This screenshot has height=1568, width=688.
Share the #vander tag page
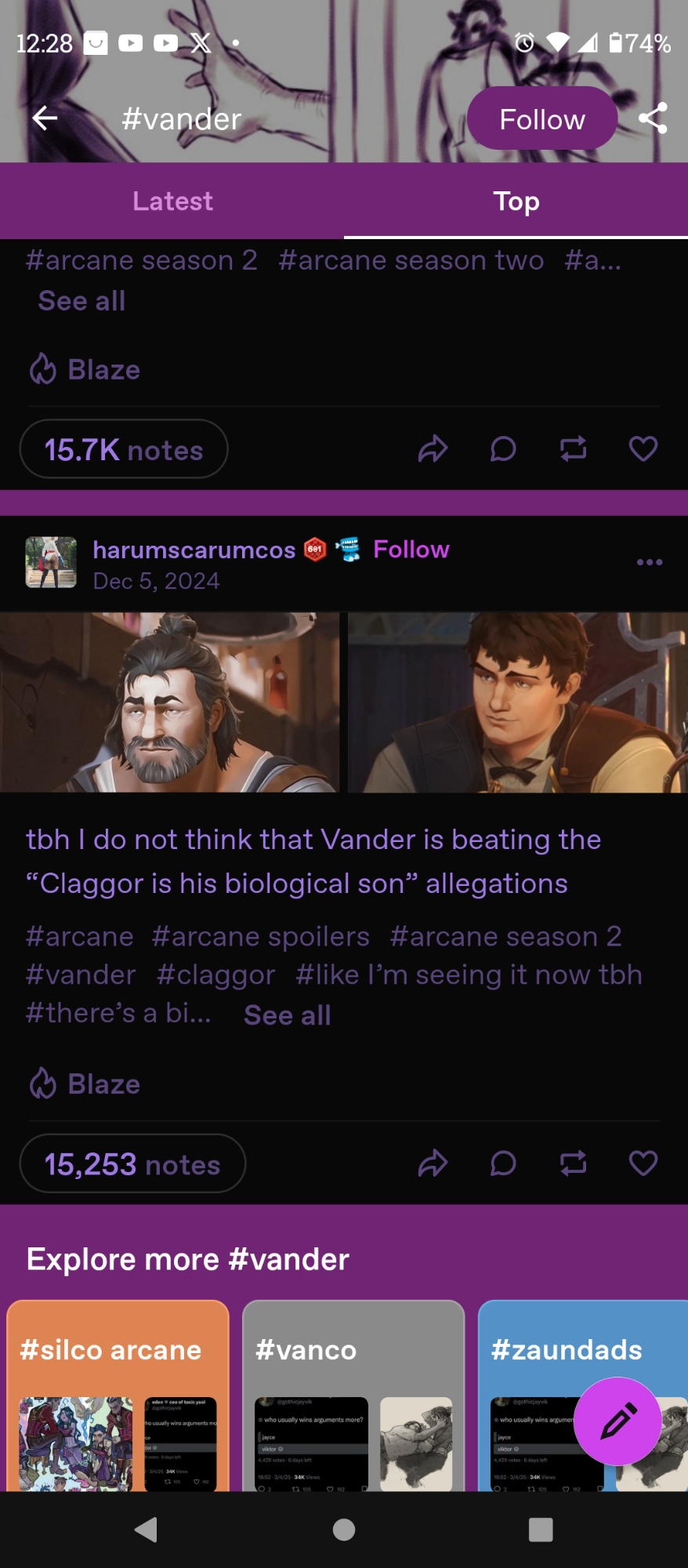pos(652,118)
